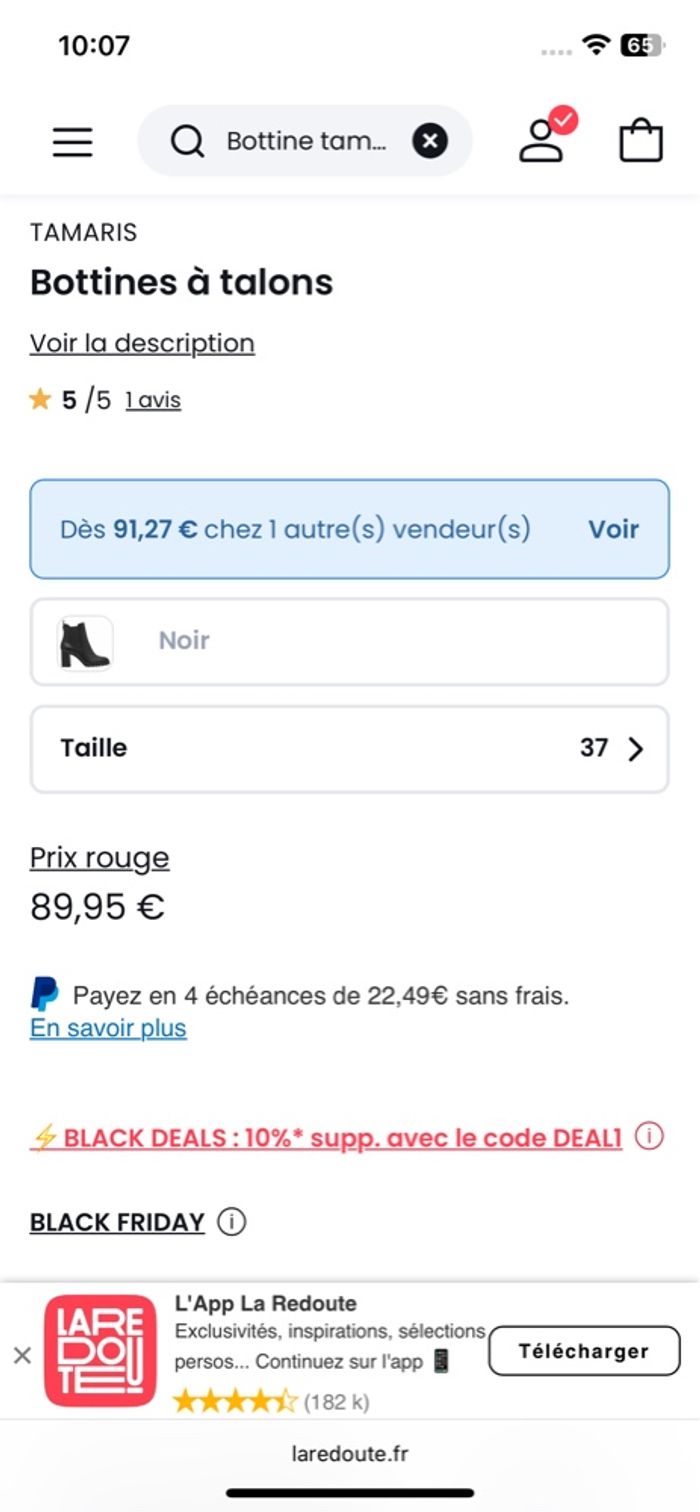Viewport: 700px width, 1512px height.
Task: Open the BLACK DEALS code DEAL1 promo
Action: pyautogui.click(x=326, y=1138)
